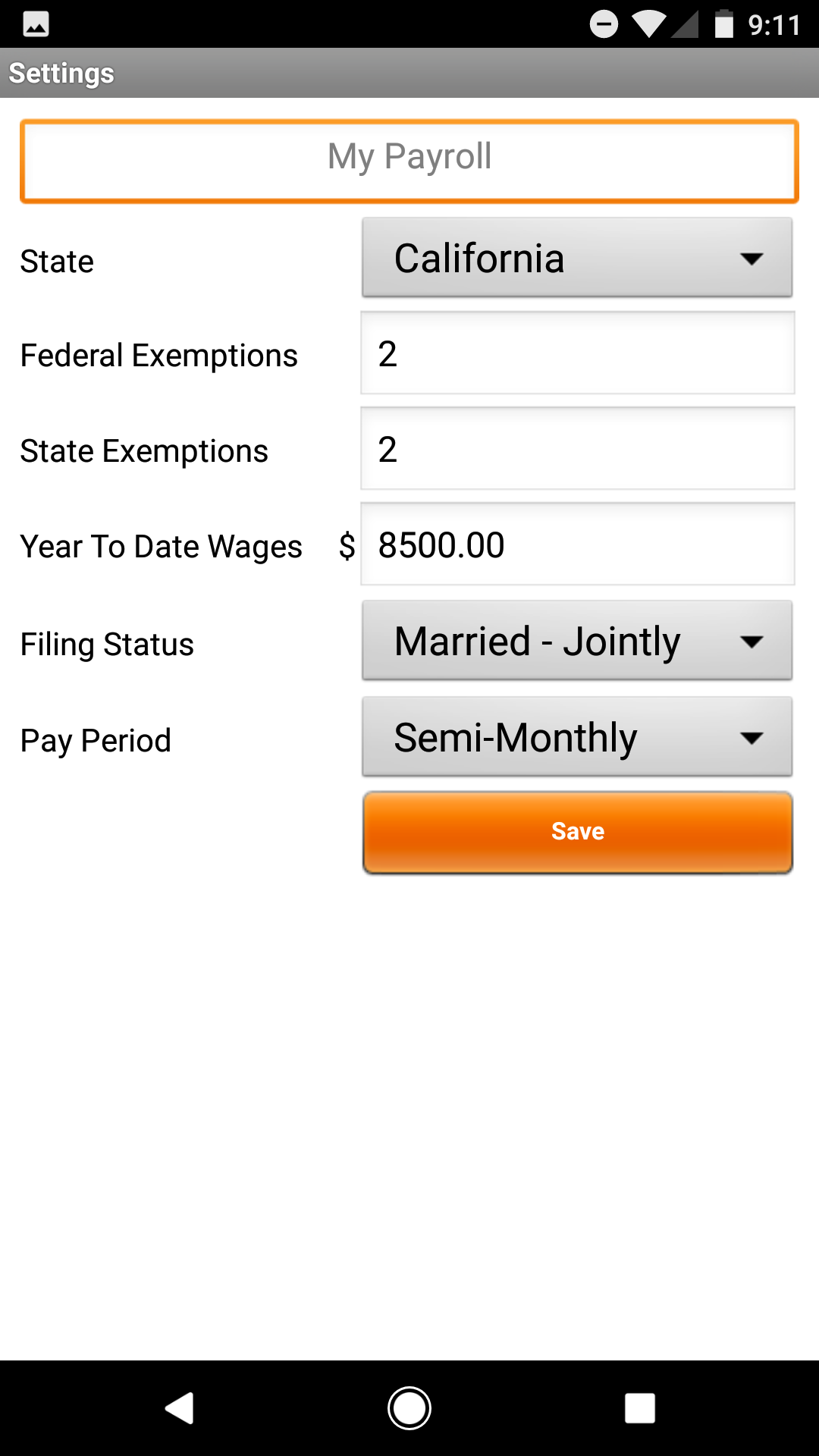
Task: Expand the Filing Status dropdown
Action: click(x=576, y=641)
